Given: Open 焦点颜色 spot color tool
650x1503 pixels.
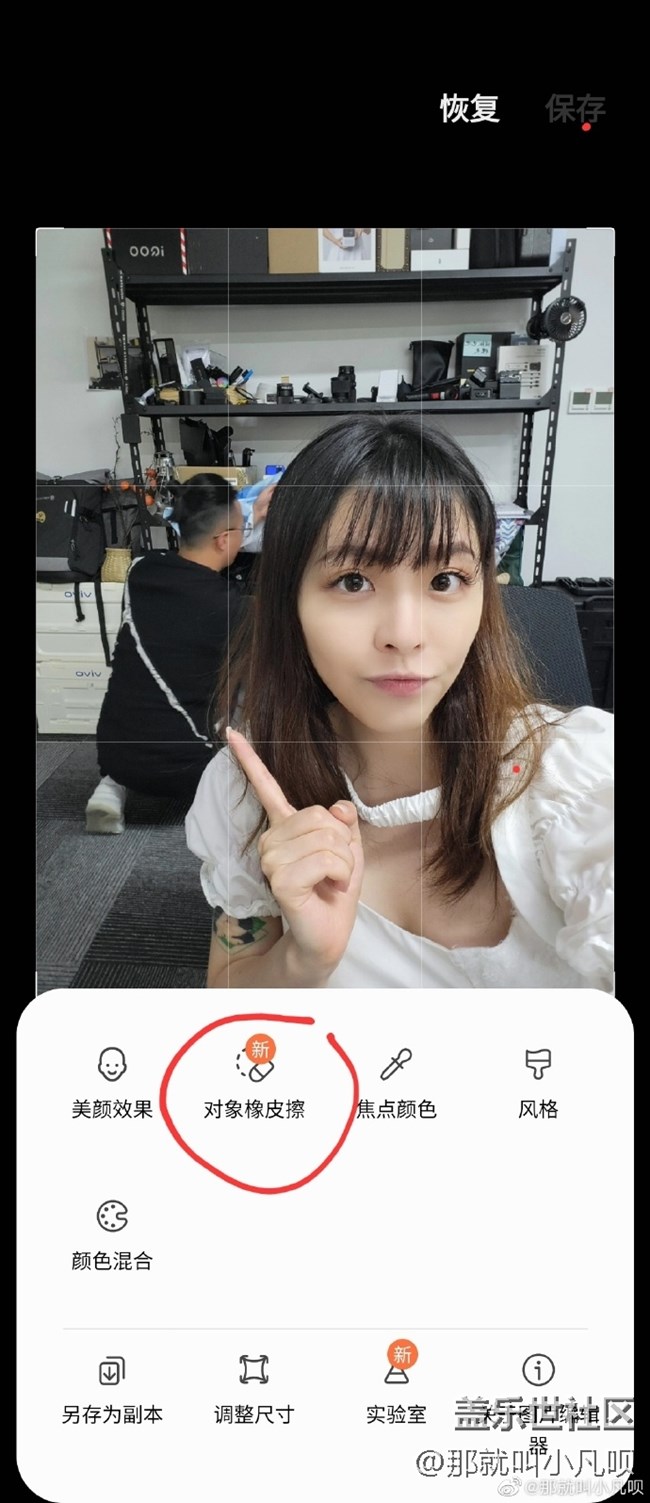Looking at the screenshot, I should [396, 1081].
